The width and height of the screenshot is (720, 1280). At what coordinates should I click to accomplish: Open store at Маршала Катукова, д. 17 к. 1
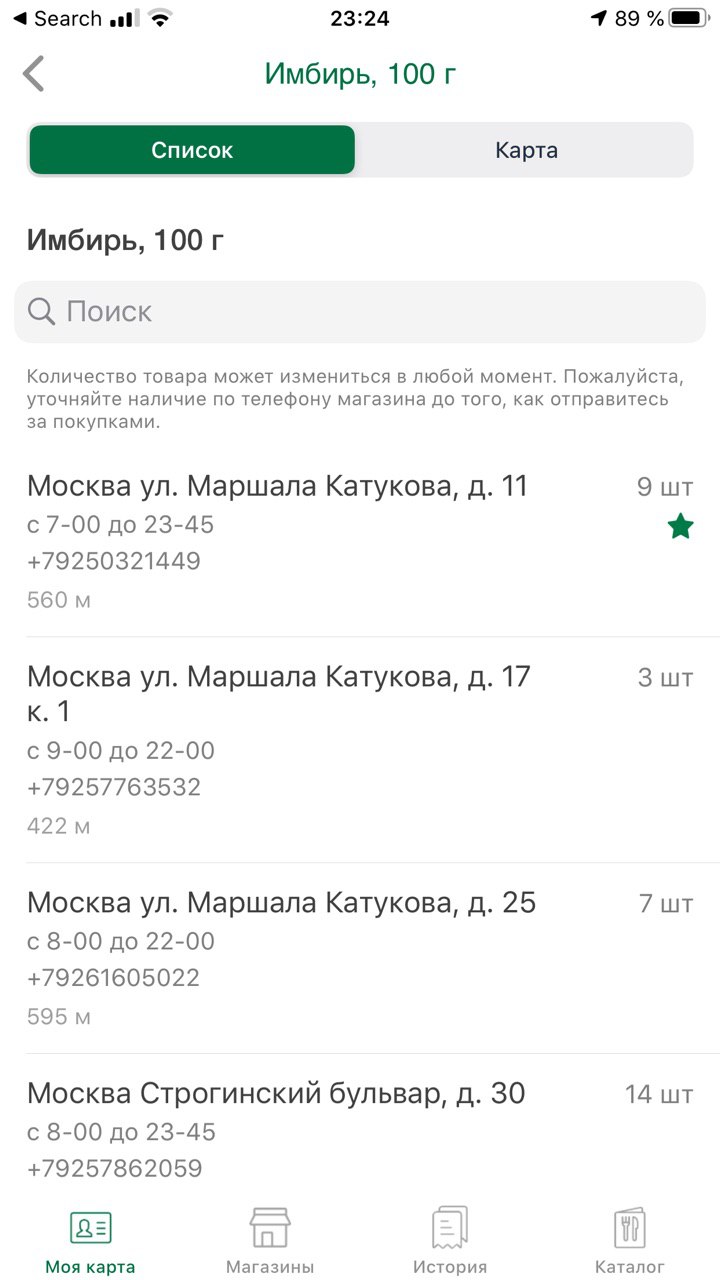pyautogui.click(x=360, y=750)
